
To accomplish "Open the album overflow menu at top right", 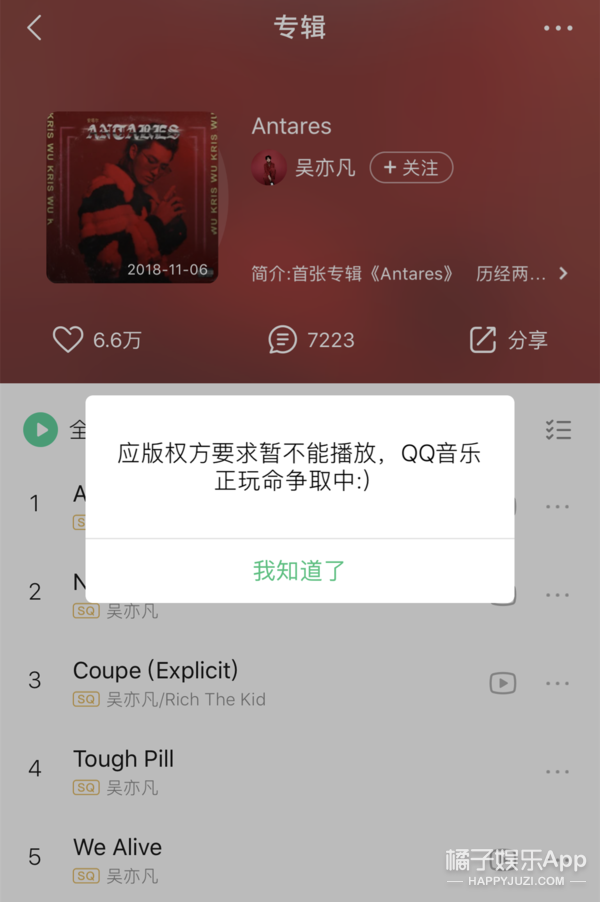I will point(558,28).
